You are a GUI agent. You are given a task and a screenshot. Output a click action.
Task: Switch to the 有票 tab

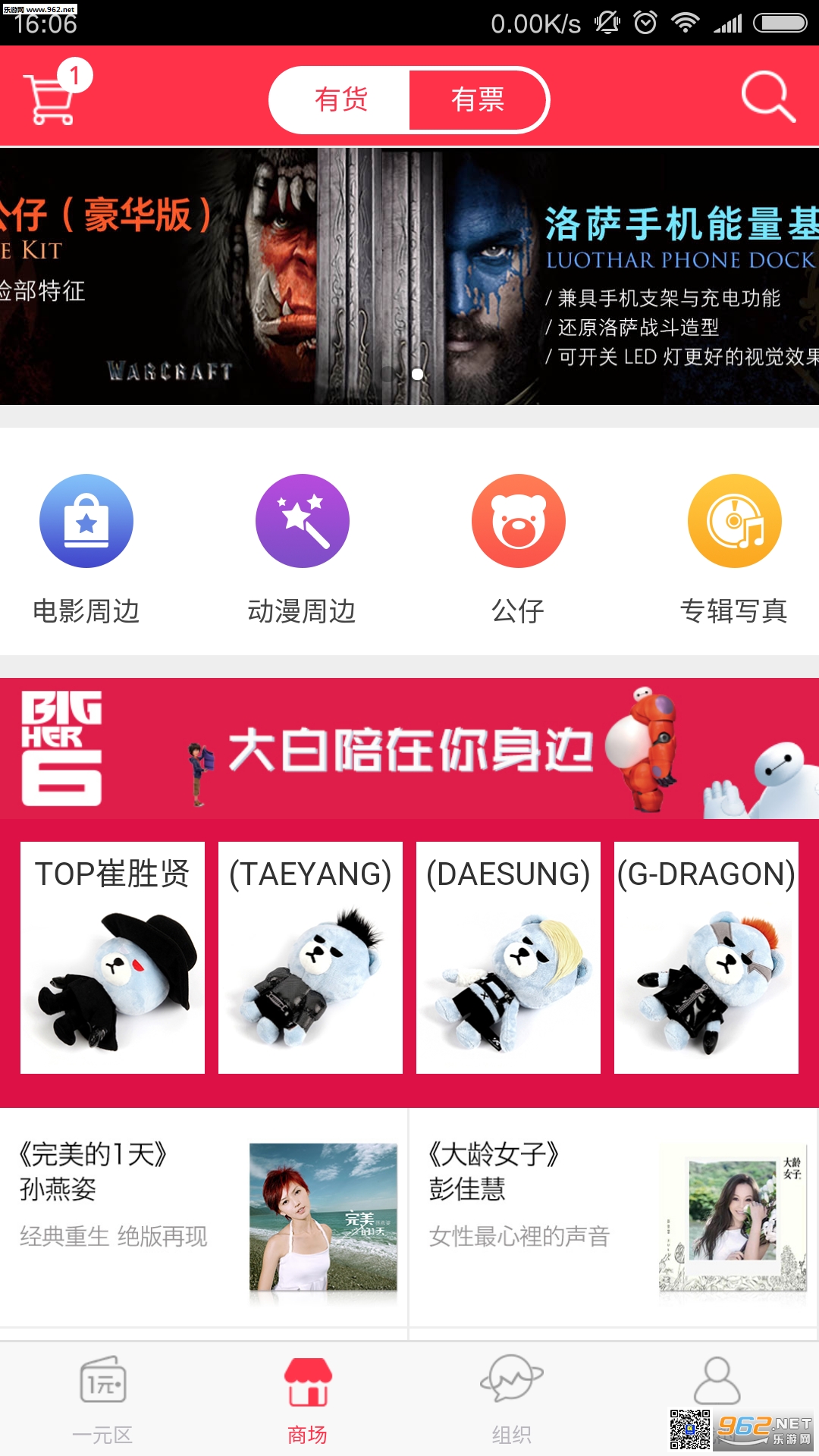478,100
